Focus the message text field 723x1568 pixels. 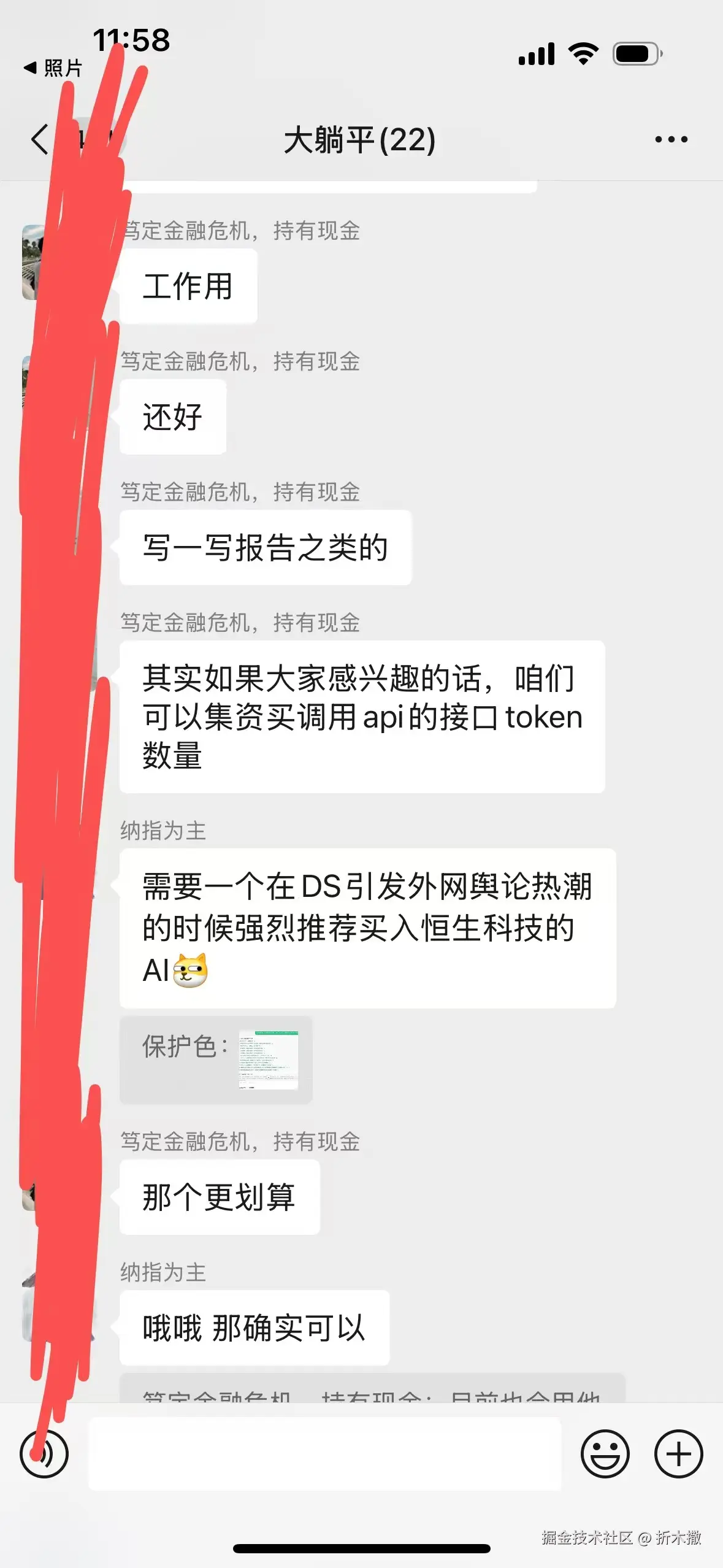tap(325, 1454)
